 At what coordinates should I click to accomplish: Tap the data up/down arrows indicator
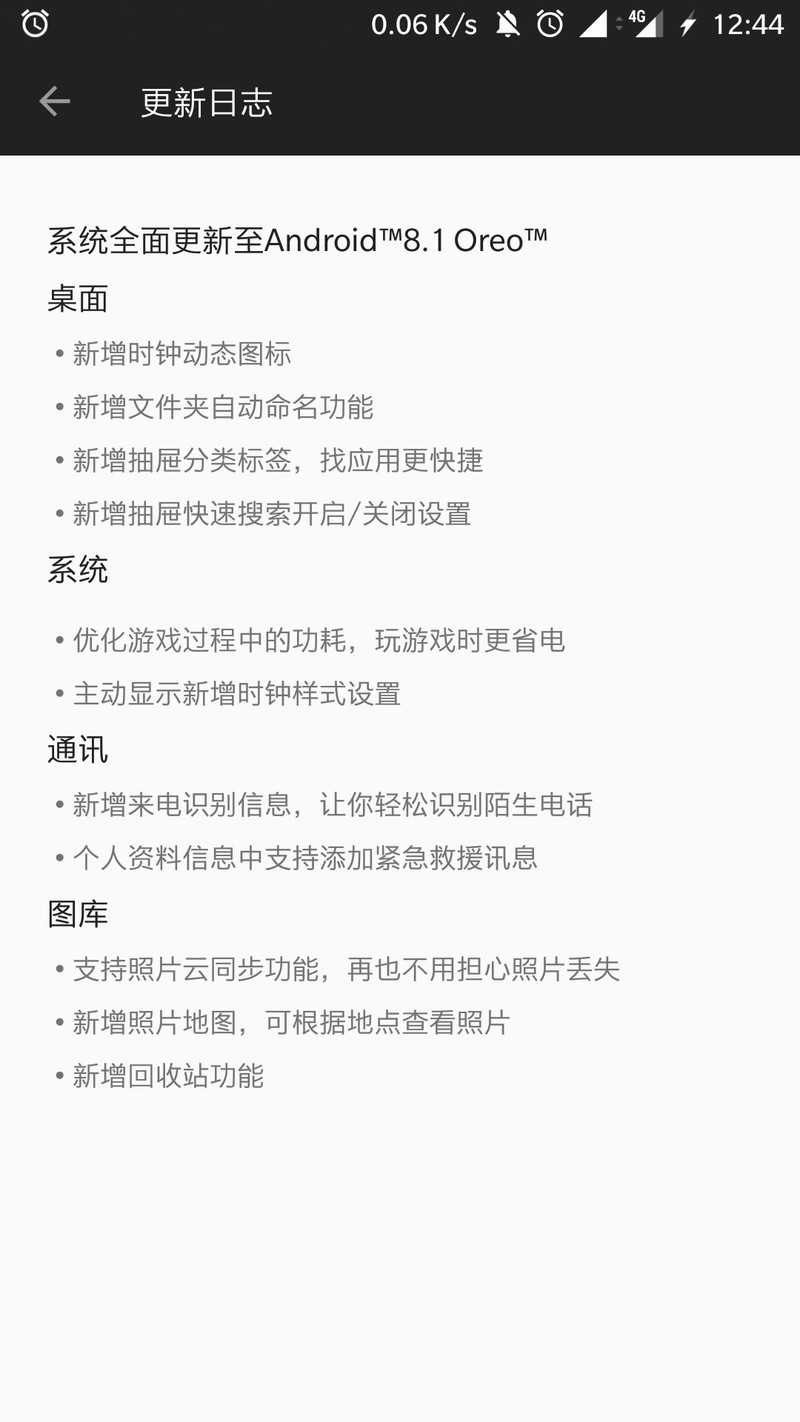point(619,22)
